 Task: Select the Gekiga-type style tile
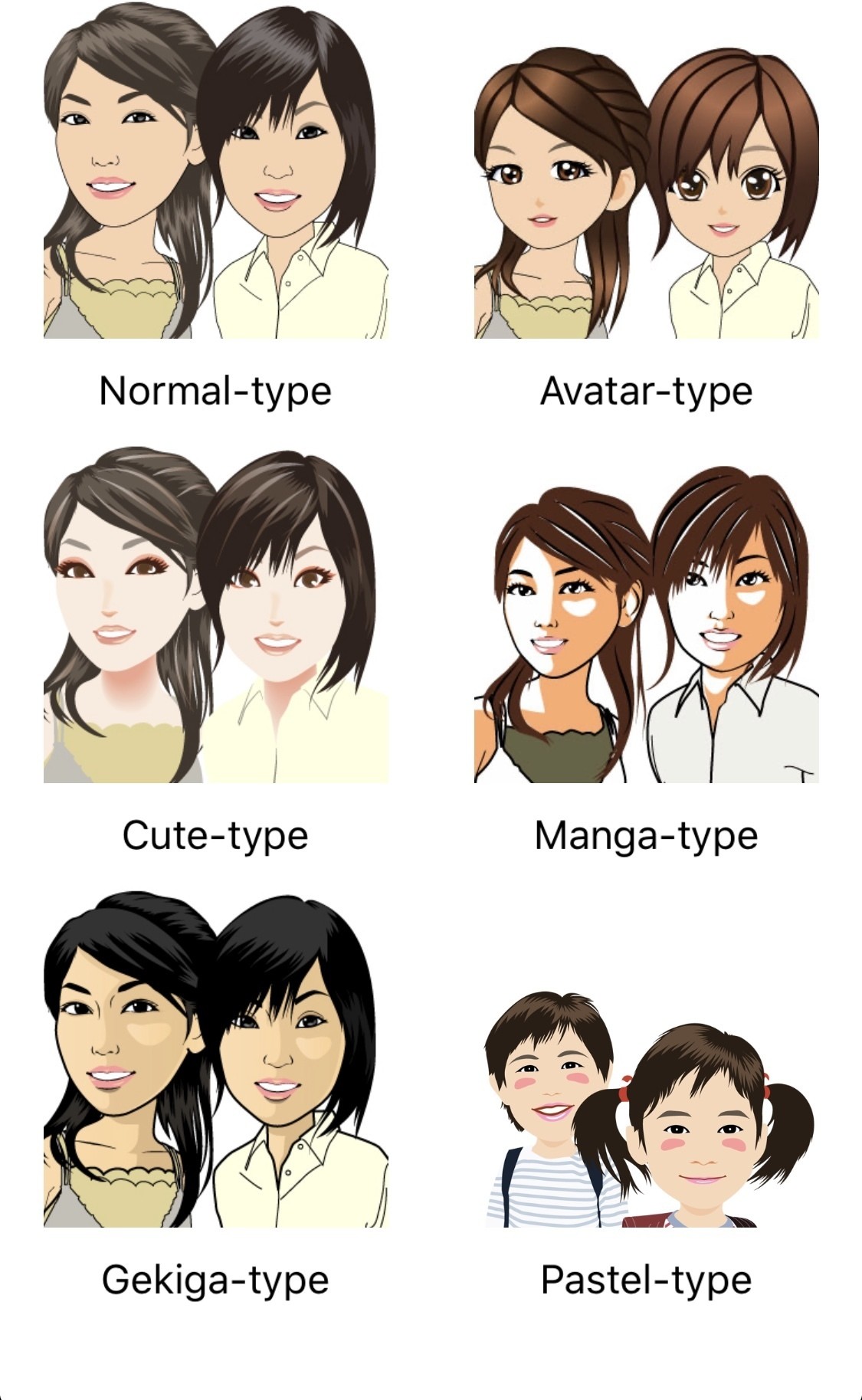[x=215, y=1059]
